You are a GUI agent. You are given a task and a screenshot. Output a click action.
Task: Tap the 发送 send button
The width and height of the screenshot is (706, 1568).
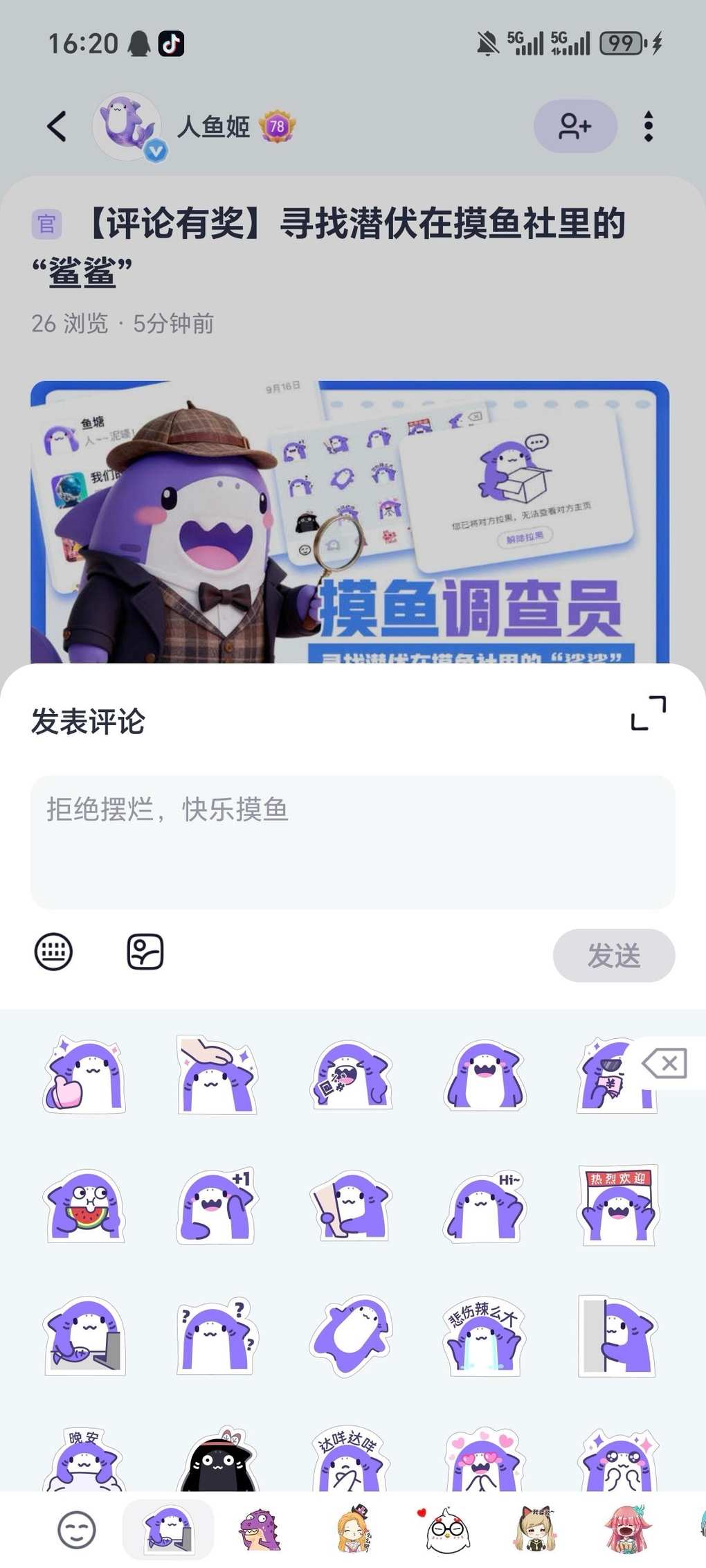(613, 955)
